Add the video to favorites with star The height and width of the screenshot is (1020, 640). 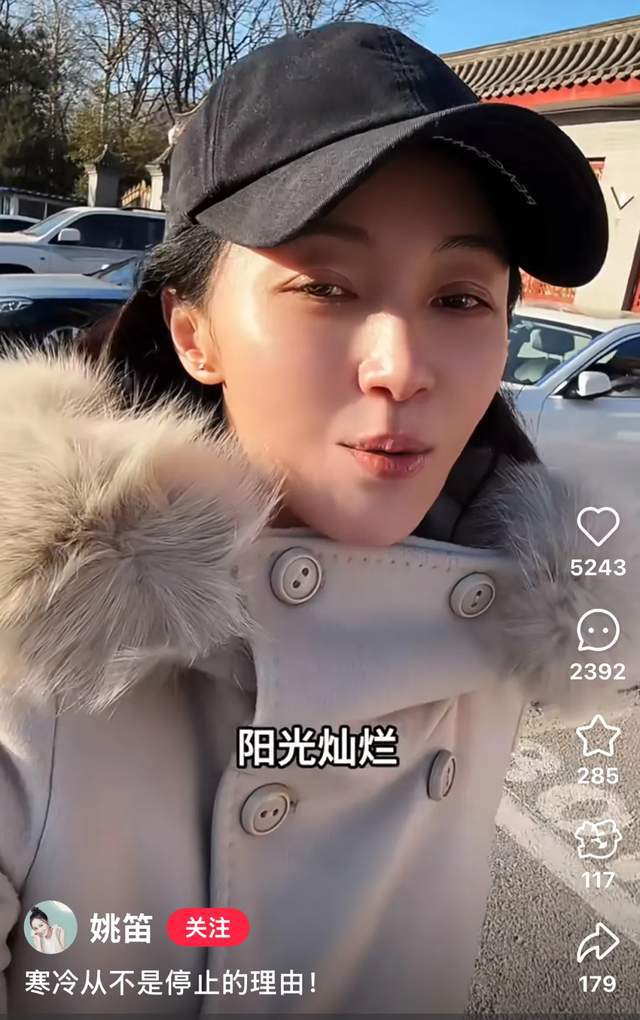tap(598, 736)
